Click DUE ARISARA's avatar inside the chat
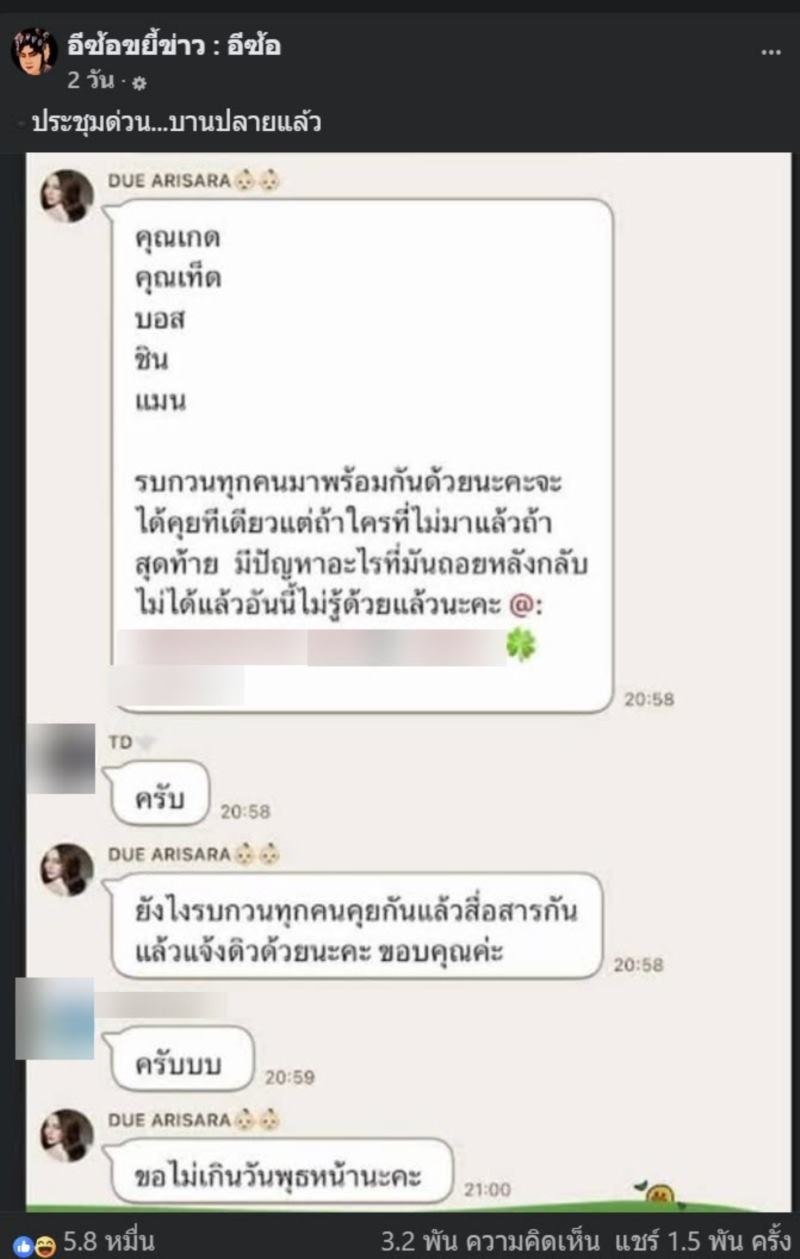The width and height of the screenshot is (800, 1259). point(64,193)
